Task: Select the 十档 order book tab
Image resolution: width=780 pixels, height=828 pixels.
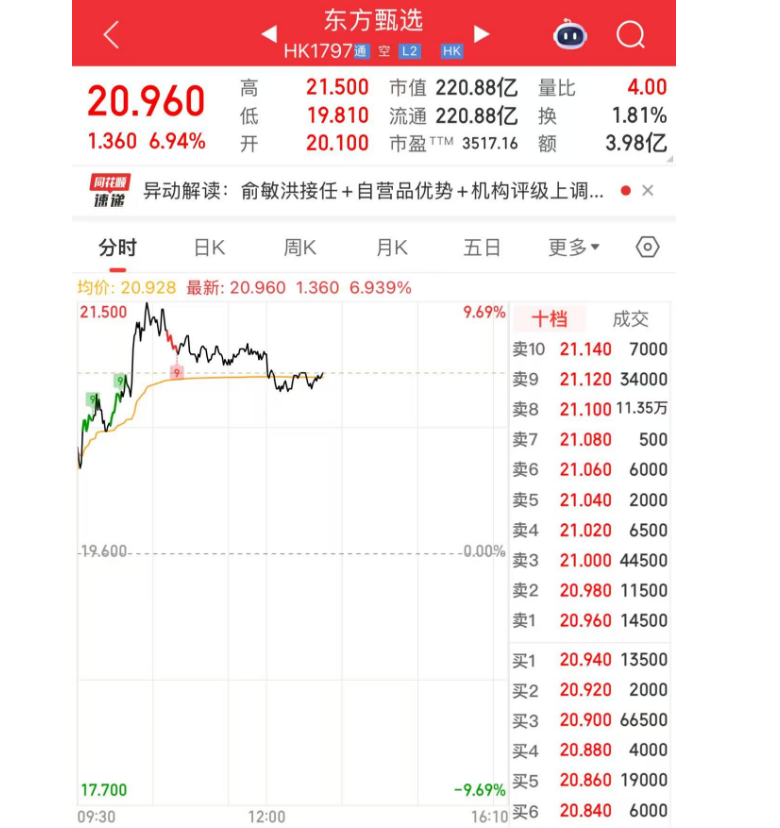Action: (549, 319)
